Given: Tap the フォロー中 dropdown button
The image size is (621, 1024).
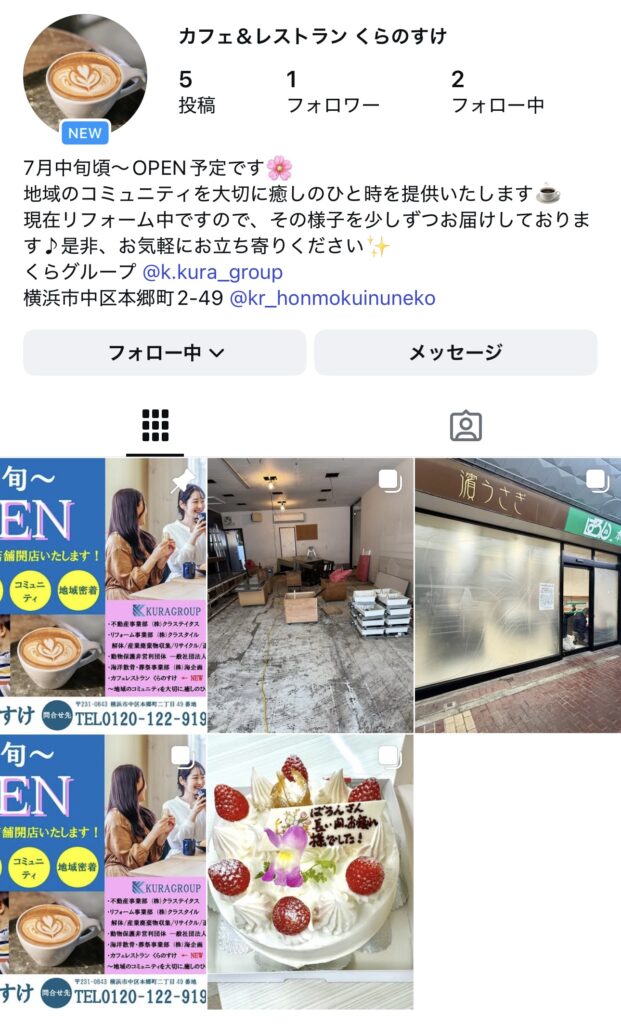Looking at the screenshot, I should pyautogui.click(x=165, y=352).
